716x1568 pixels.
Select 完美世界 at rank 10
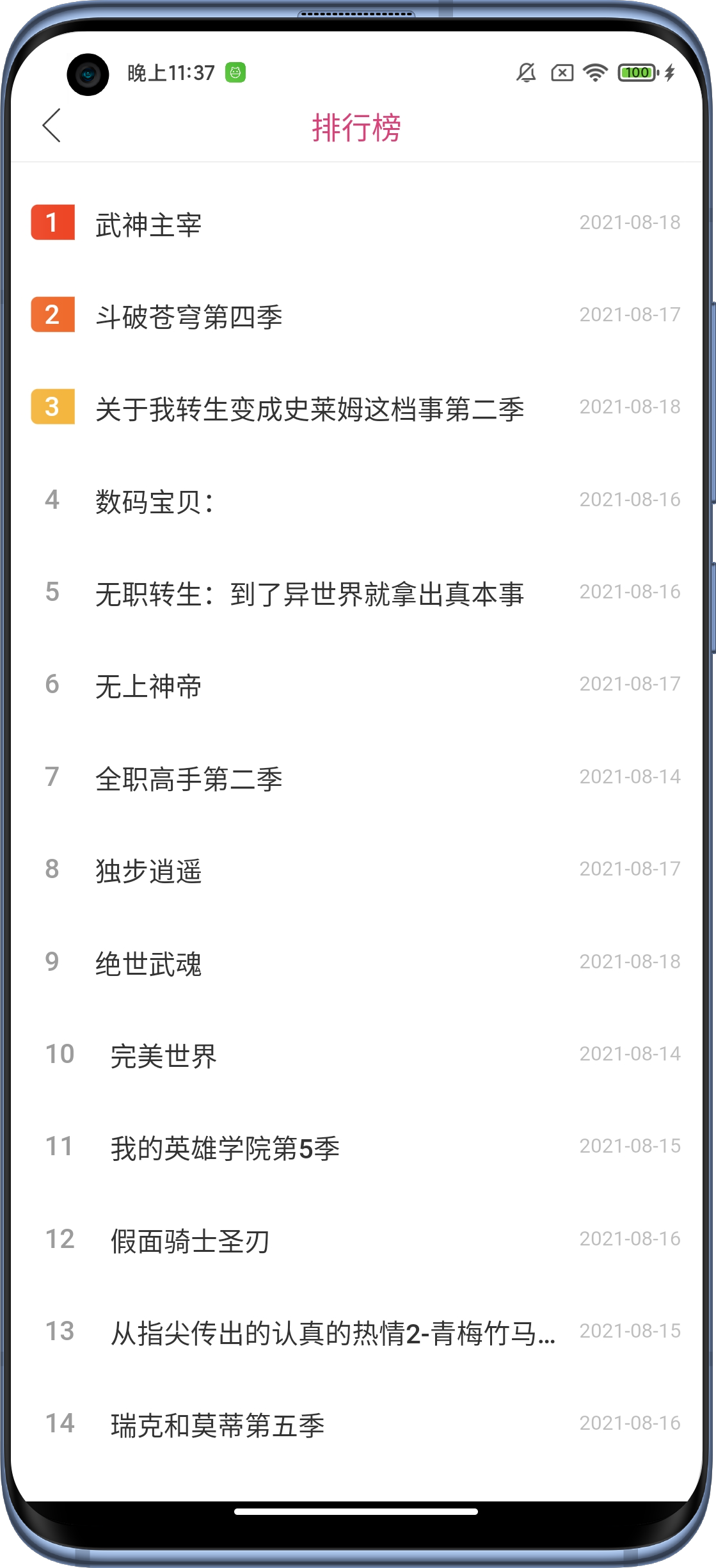(164, 1055)
